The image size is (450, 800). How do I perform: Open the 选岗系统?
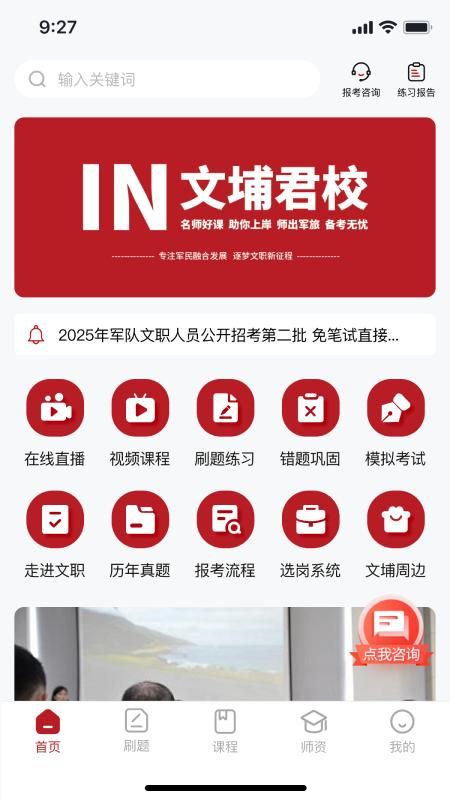[x=310, y=535]
